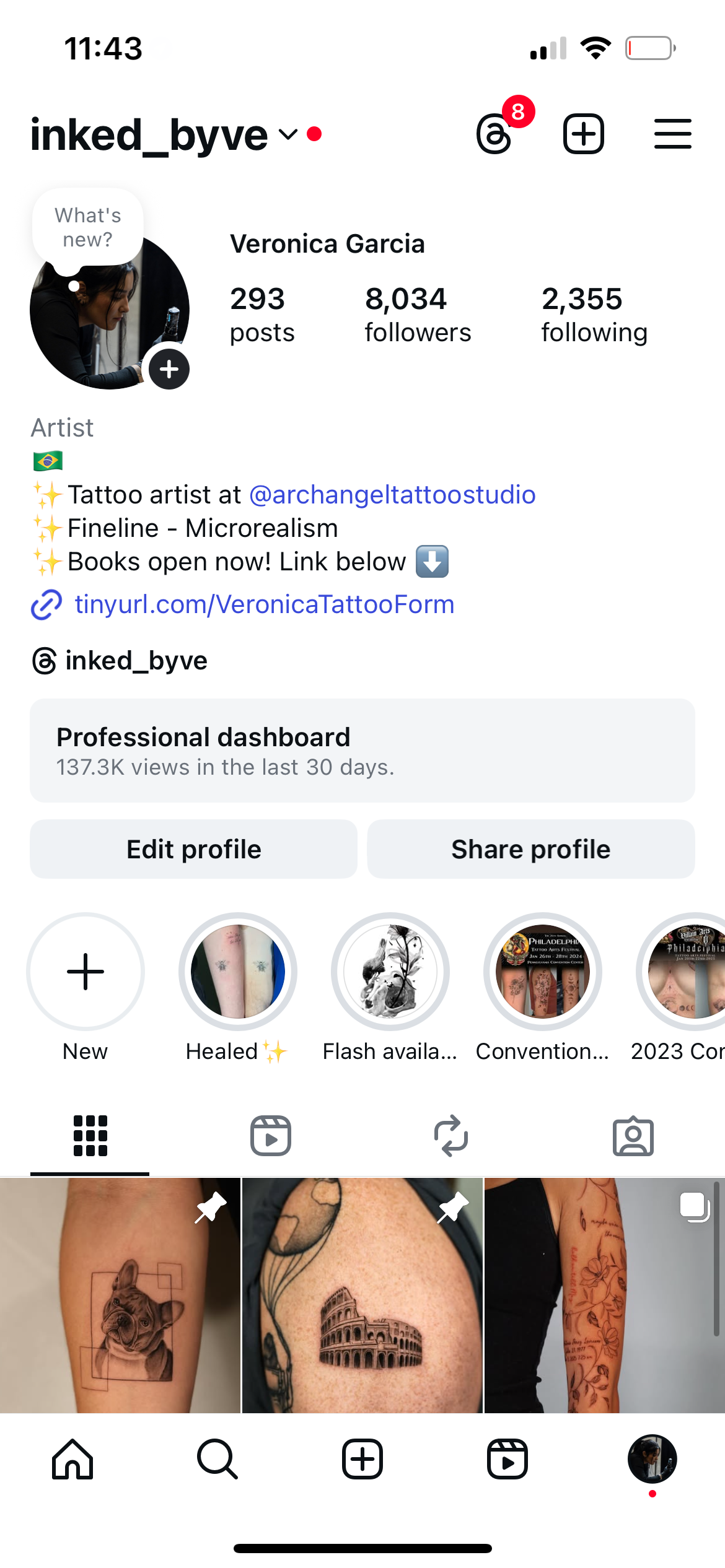Open Threads notifications icon
The width and height of the screenshot is (725, 1568).
coord(494,134)
